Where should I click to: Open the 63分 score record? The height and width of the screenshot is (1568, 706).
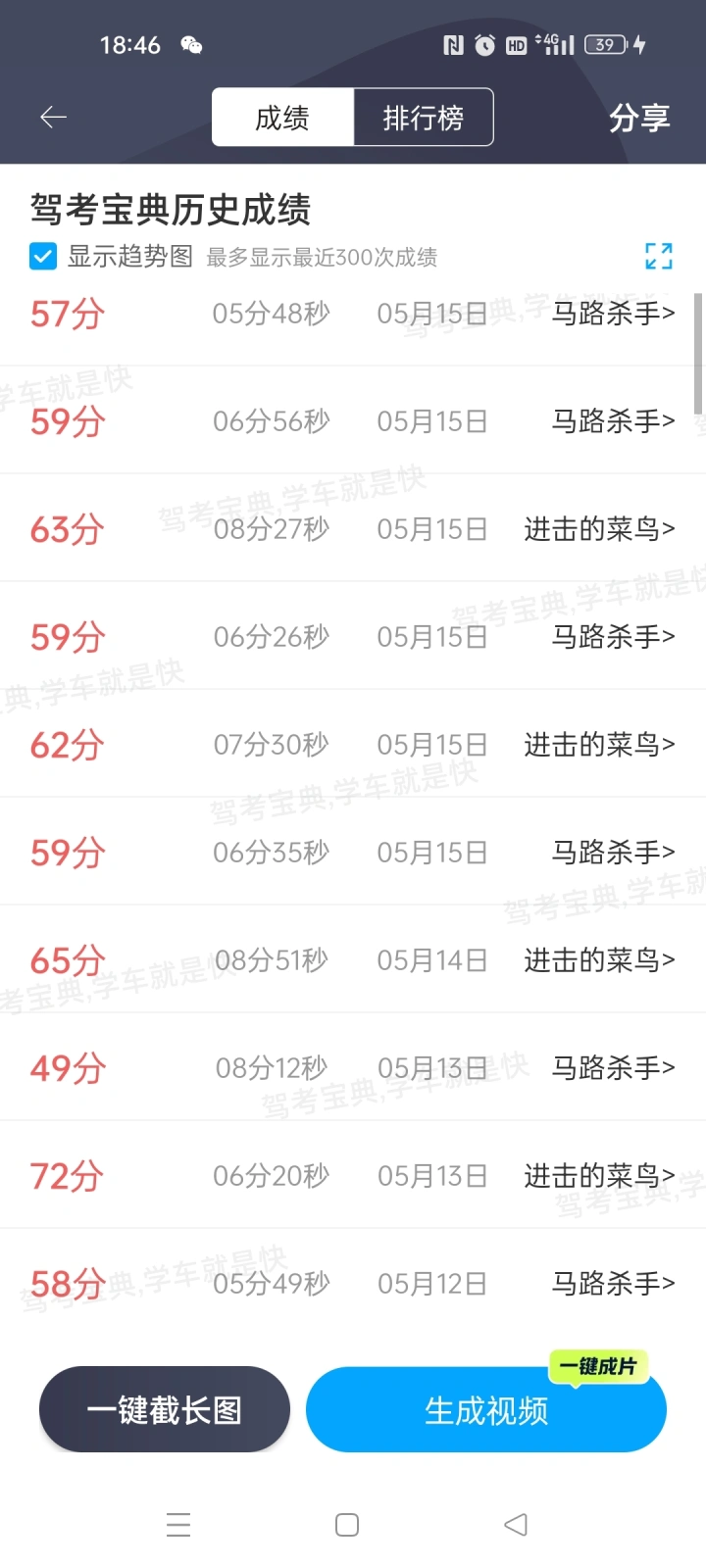[353, 528]
